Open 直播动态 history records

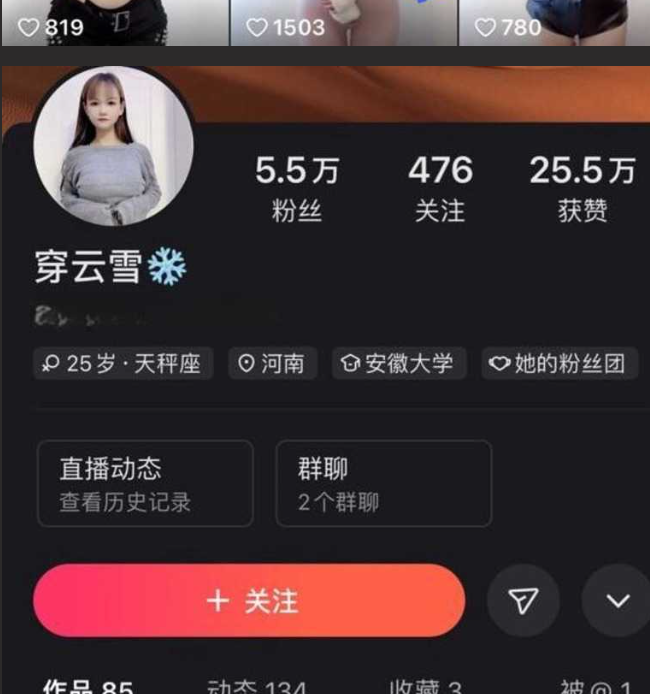point(145,483)
